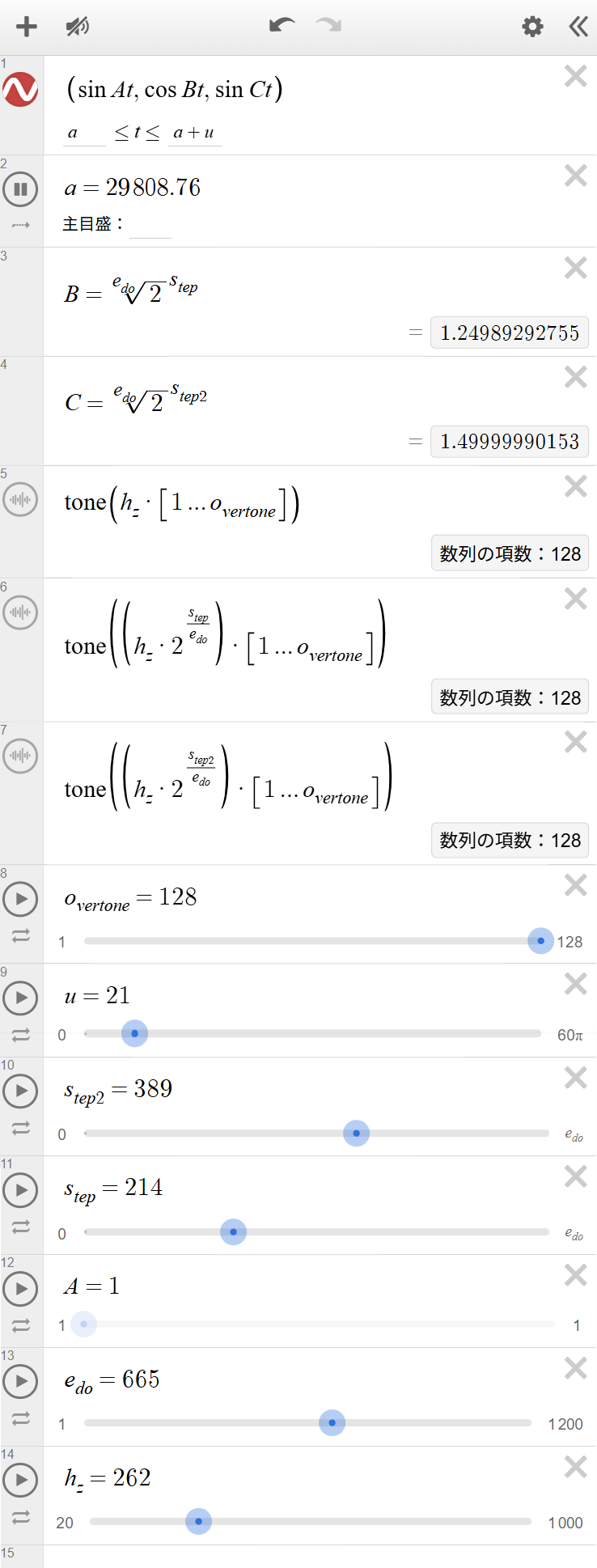Toggle loop direction for the A slider
Viewport: 597px width, 1568px height.
(20, 1325)
